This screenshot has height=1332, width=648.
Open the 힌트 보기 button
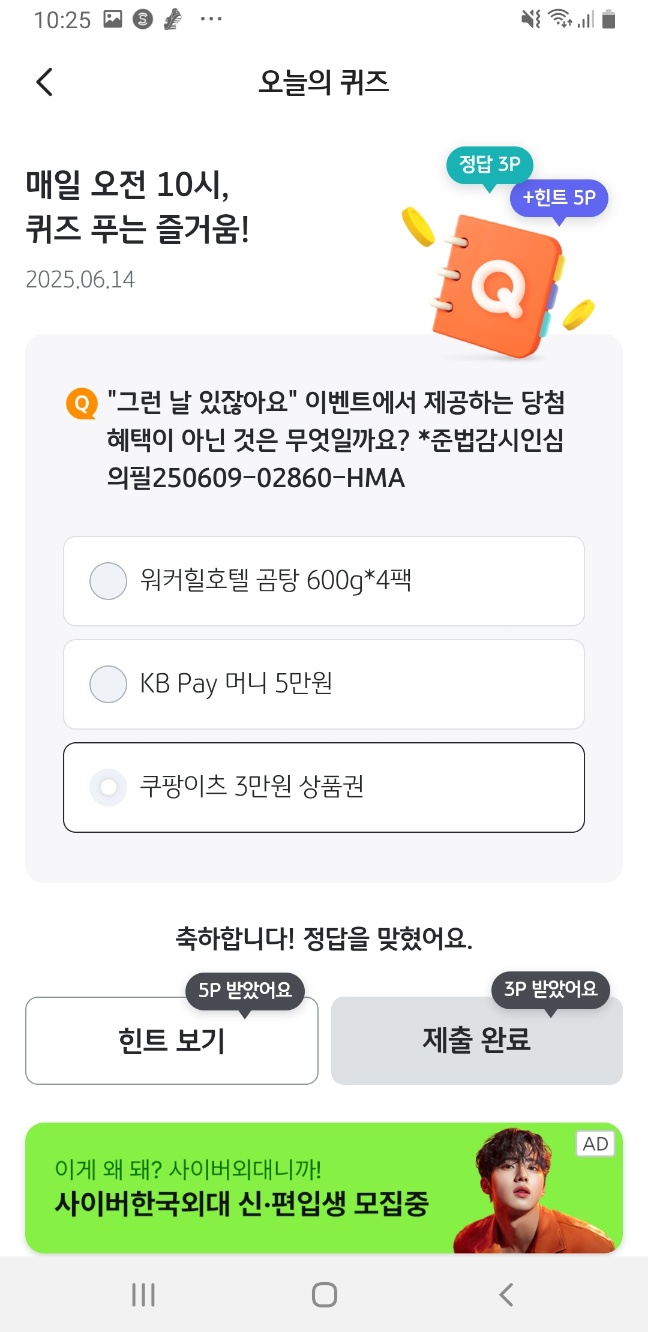172,1041
